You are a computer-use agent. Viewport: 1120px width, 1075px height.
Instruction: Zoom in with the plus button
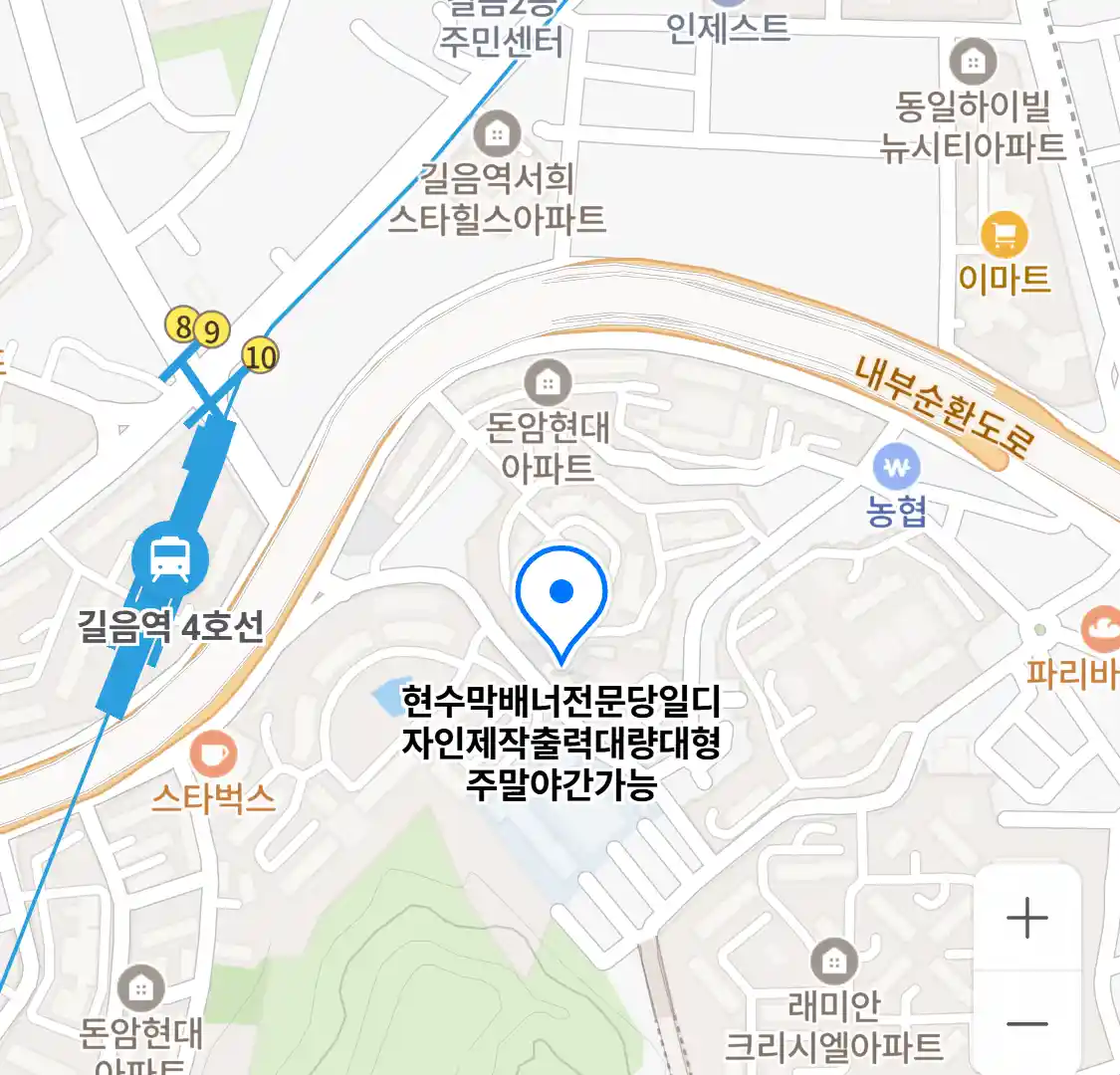(1026, 919)
